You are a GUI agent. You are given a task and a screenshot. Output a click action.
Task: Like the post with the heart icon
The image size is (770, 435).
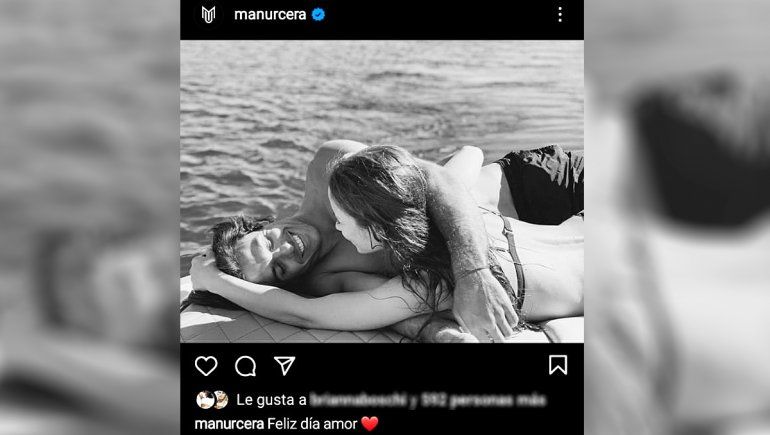coord(206,365)
